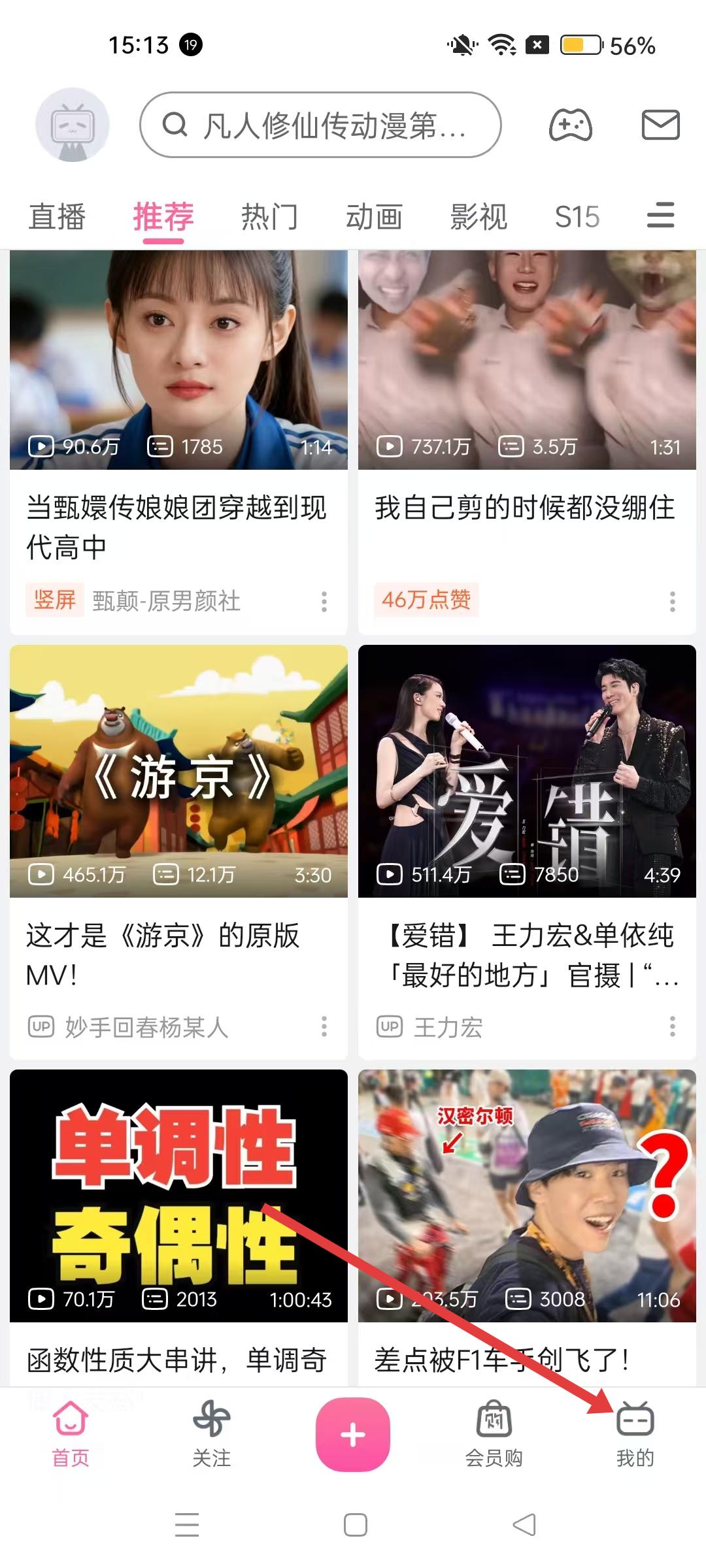The image size is (706, 1568).
Task: Open the game center controller icon
Action: pos(570,125)
